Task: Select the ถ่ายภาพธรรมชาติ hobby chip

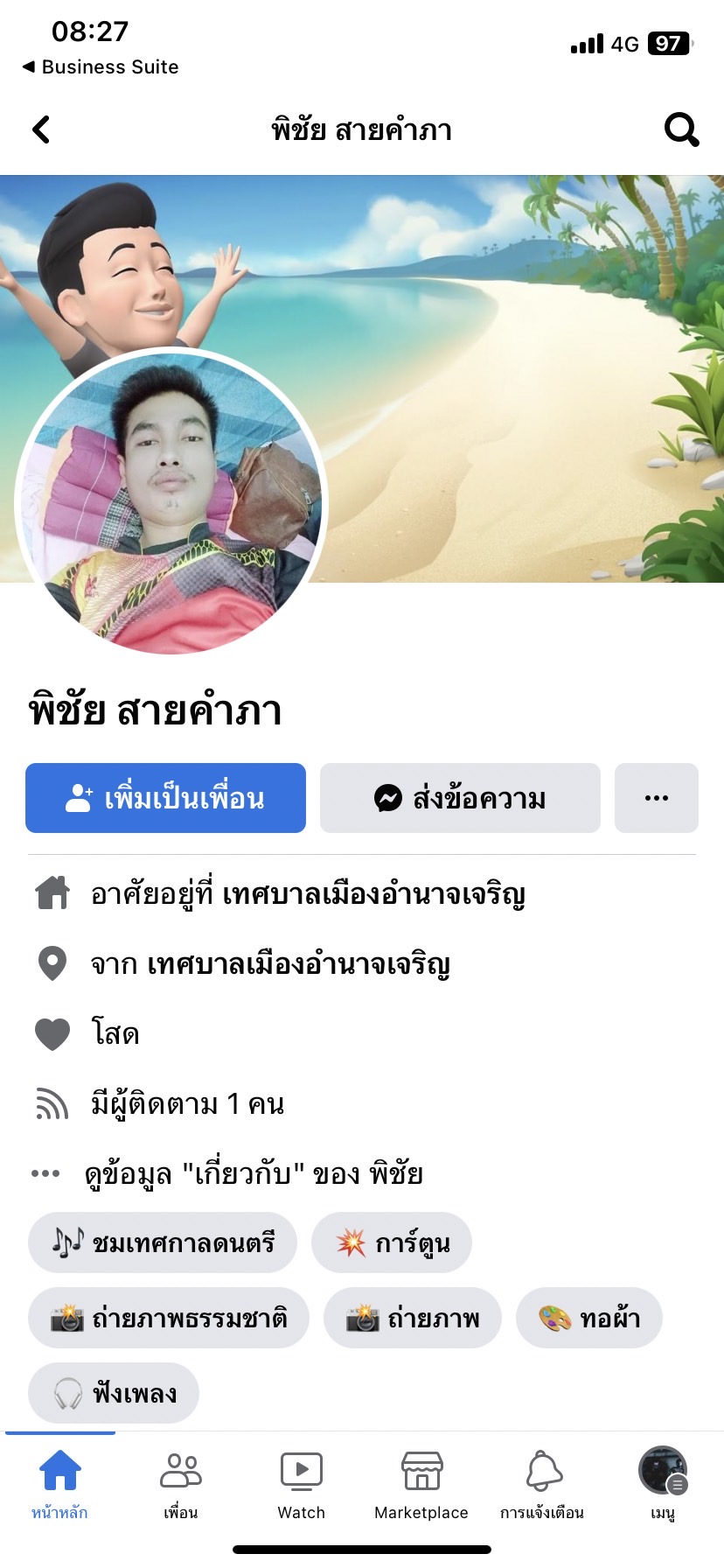Action: pyautogui.click(x=169, y=1318)
